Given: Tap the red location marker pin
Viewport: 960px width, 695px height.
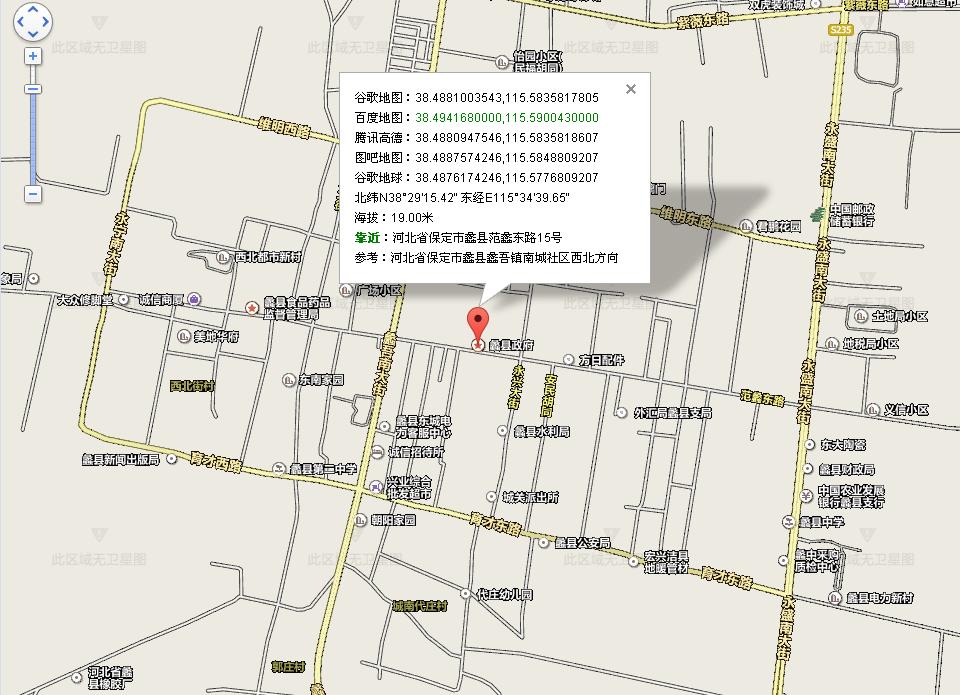Looking at the screenshot, I should pyautogui.click(x=479, y=324).
